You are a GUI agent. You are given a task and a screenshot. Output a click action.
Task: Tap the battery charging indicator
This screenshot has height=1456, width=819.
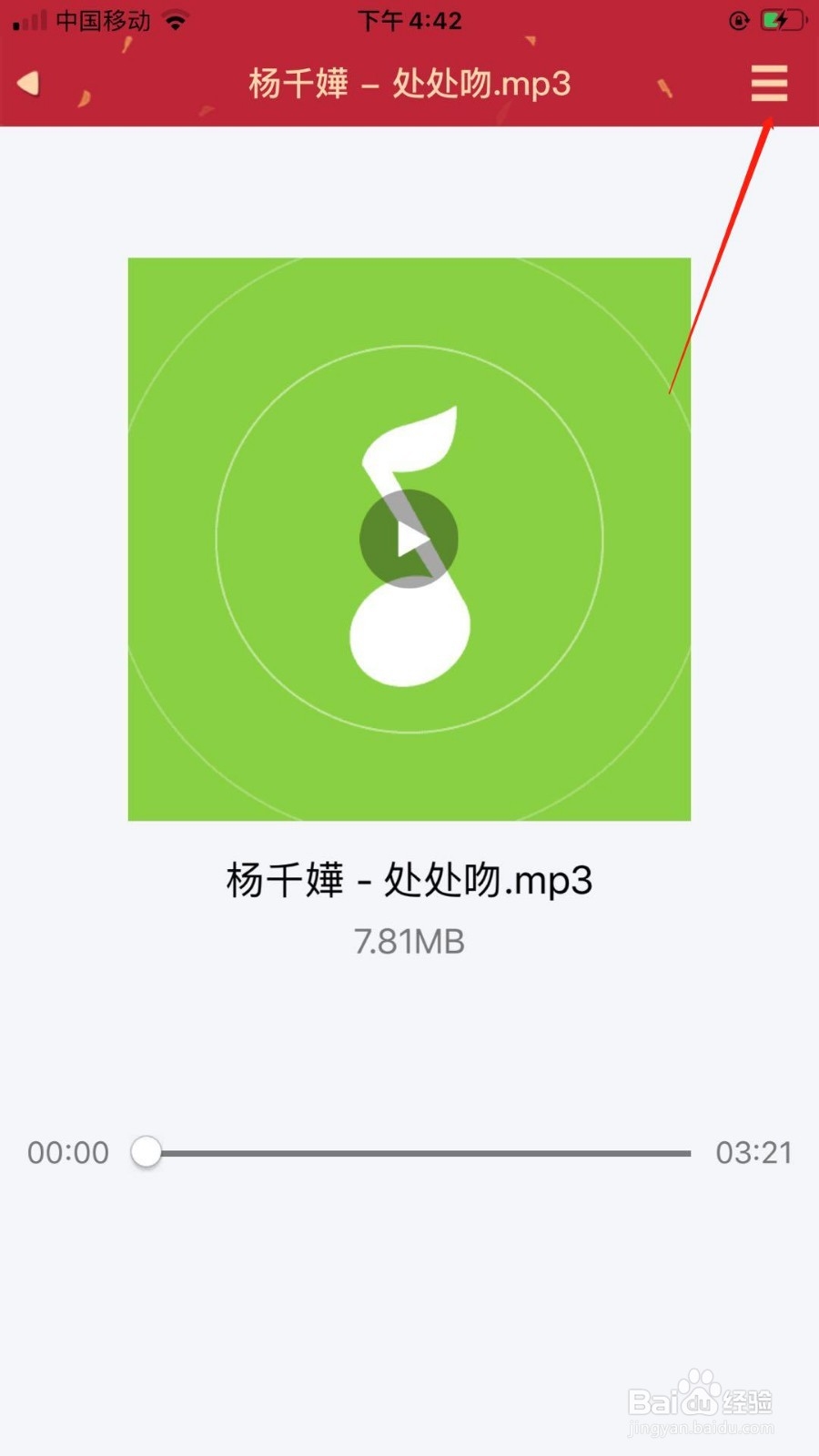781,18
